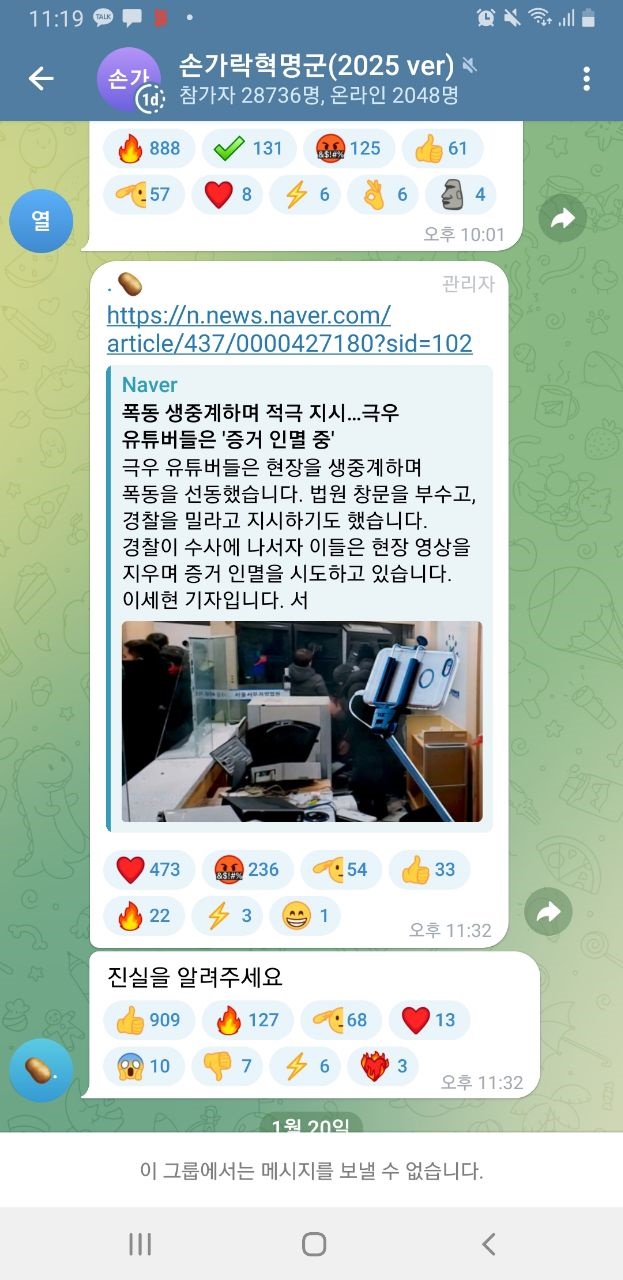Tap the fire reaction with 888
623x1280 pixels.
click(148, 149)
